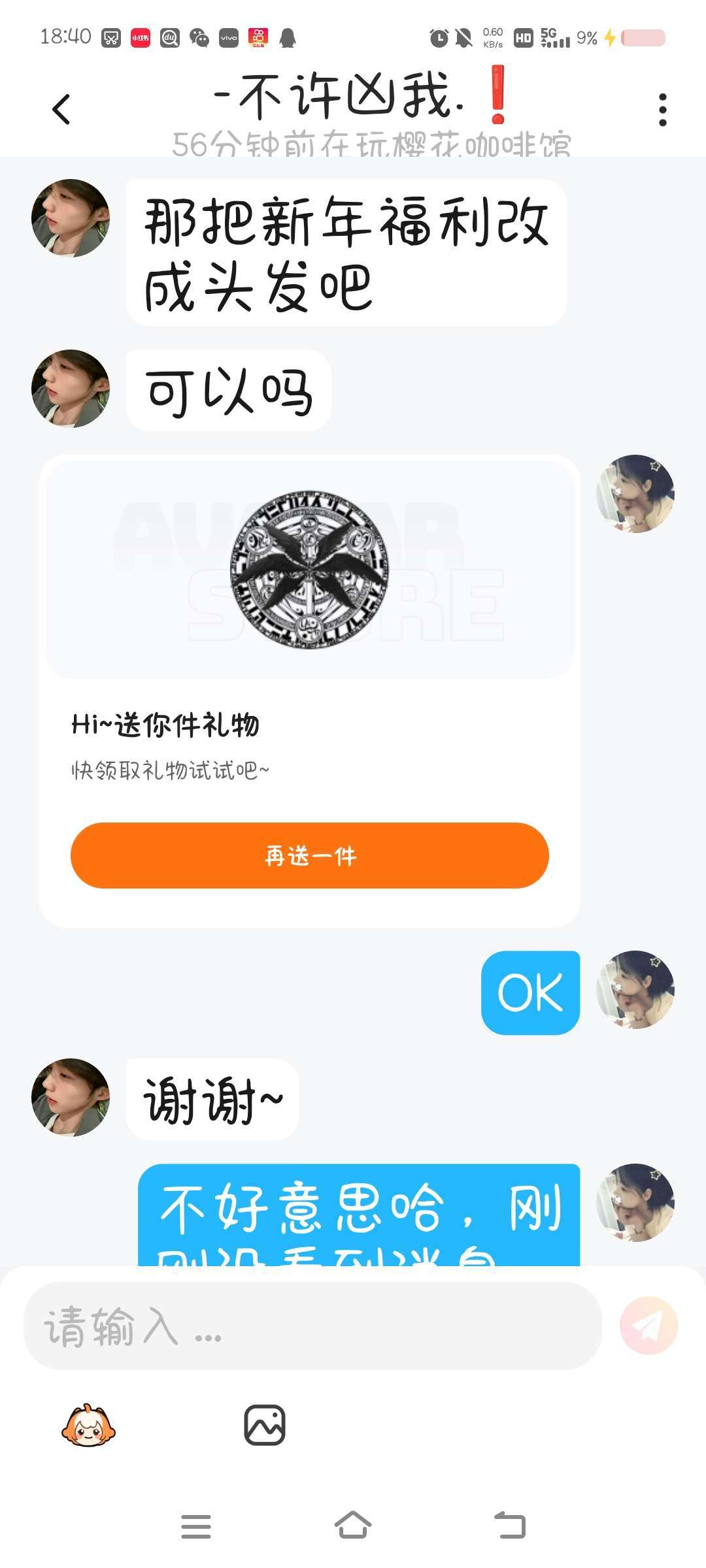Screen dimensions: 706x1568
Task: Tap the 再送一件 orange button
Action: coord(309,855)
